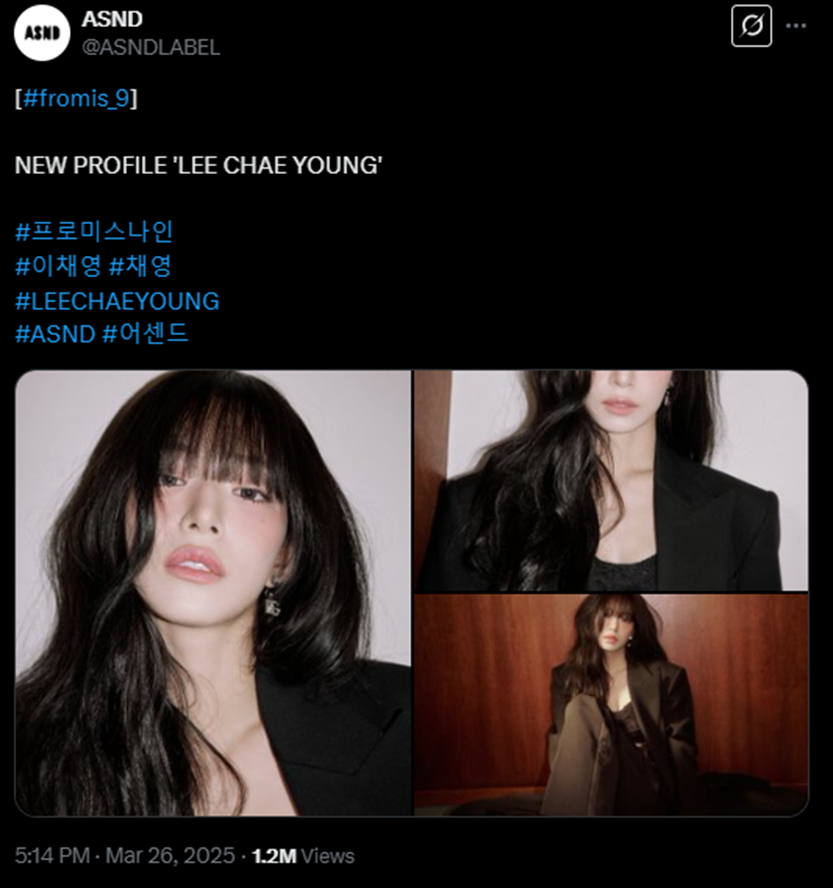Open the 5:14 PM Mar 26 timestamp

pos(125,856)
